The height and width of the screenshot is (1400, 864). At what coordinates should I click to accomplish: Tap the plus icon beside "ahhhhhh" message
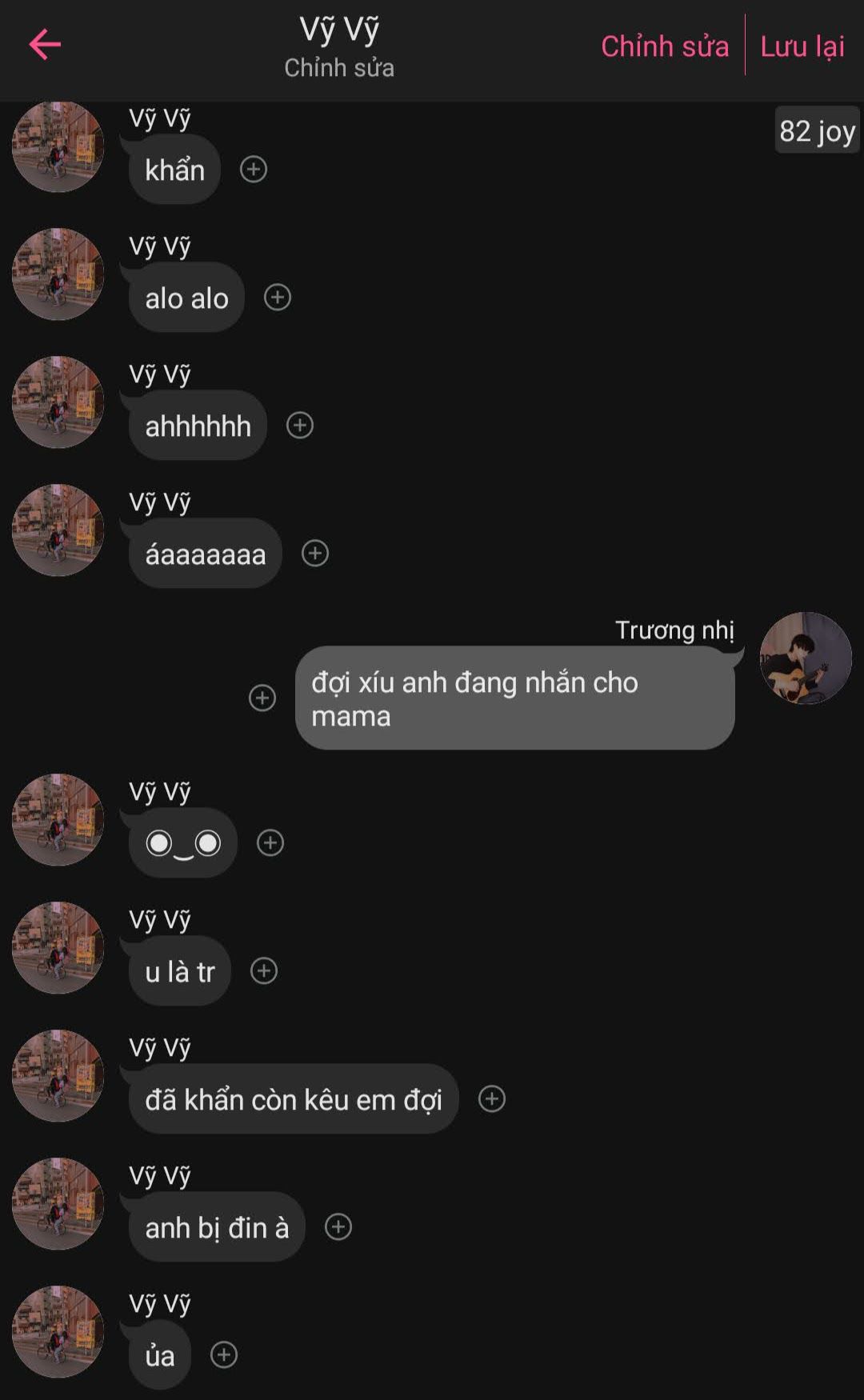[300, 426]
